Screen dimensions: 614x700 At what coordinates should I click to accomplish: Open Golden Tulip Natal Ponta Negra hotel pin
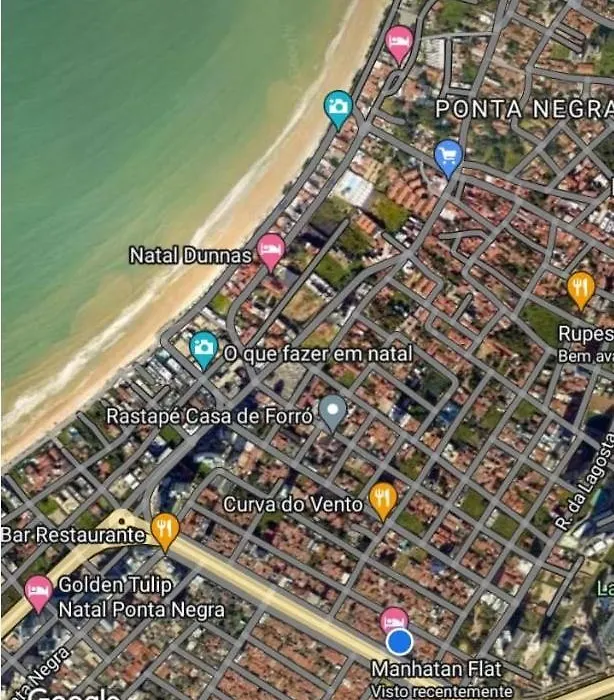38,592
